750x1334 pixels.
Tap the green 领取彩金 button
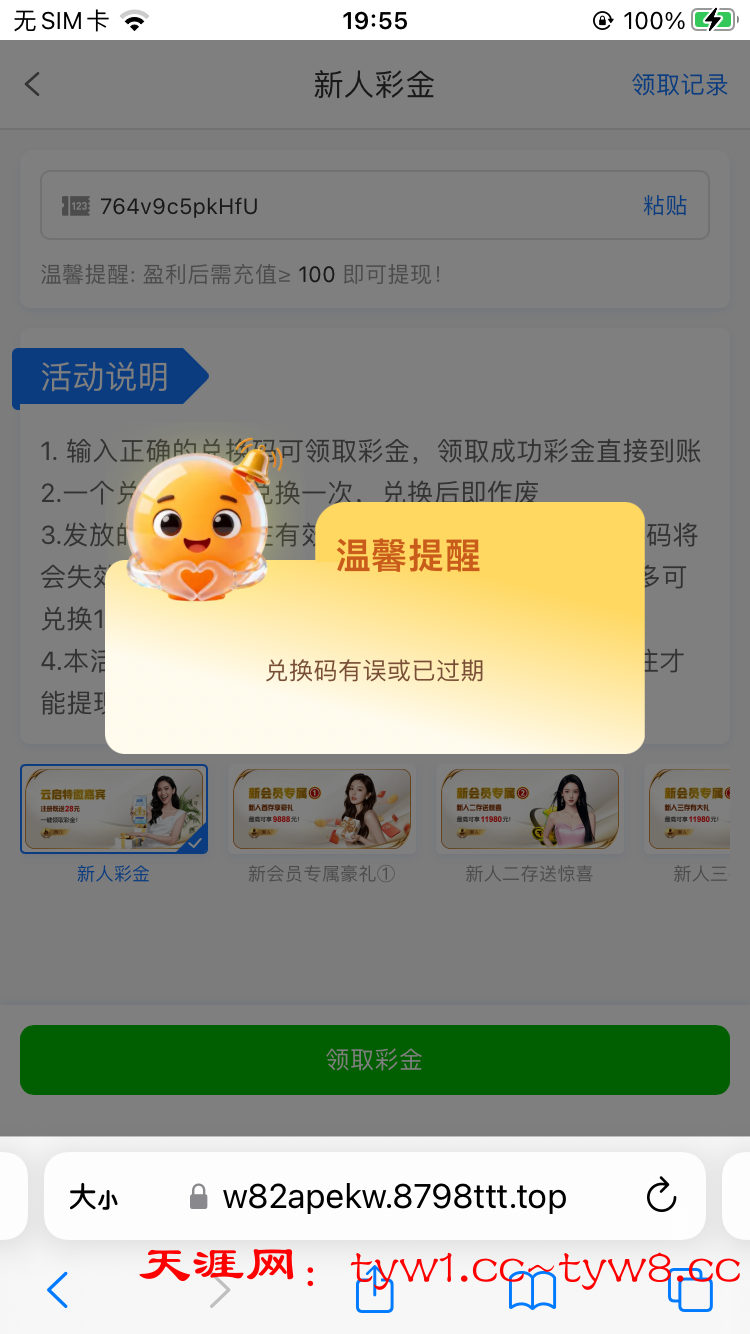click(x=375, y=1059)
